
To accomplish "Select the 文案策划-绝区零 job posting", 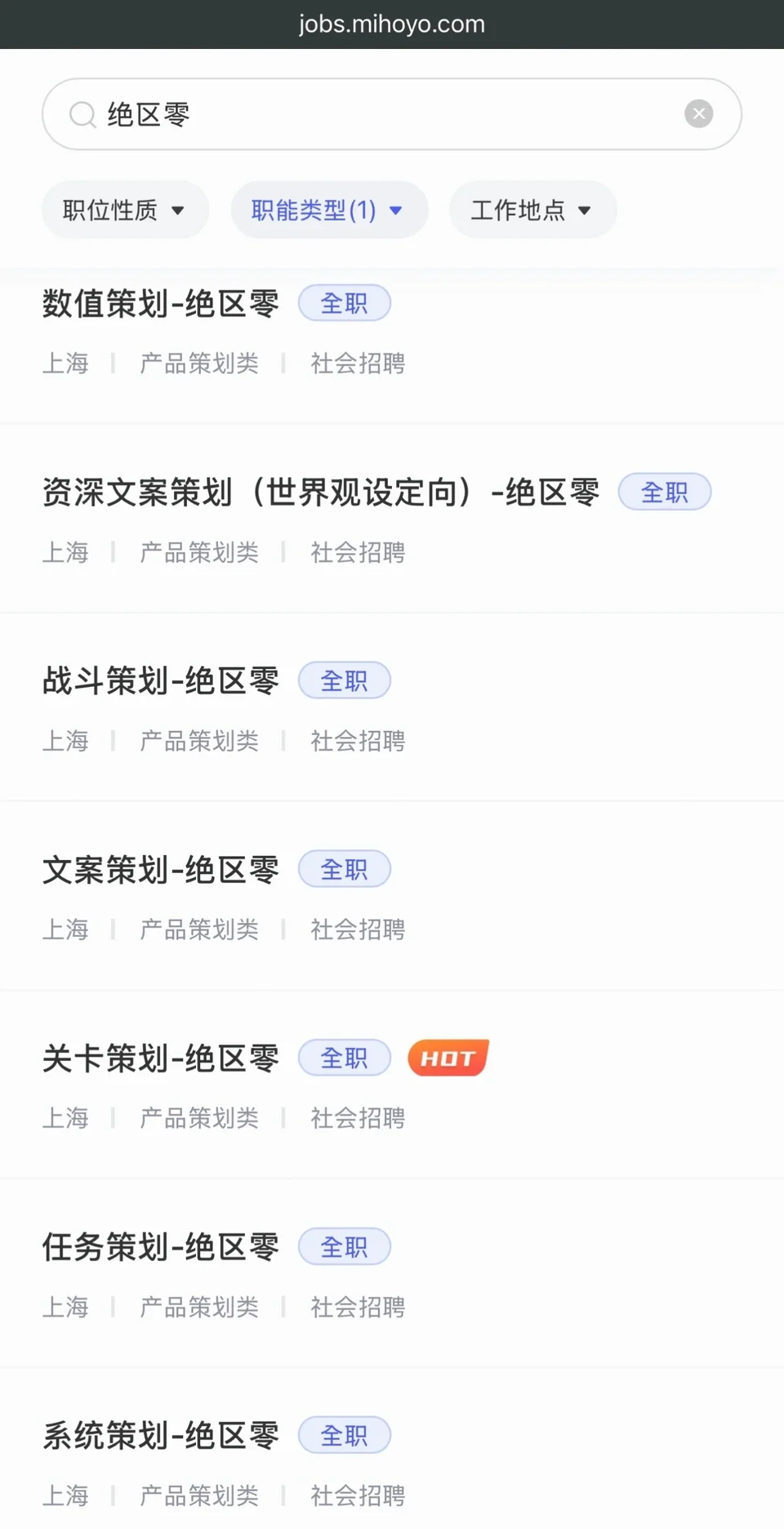I will 161,871.
